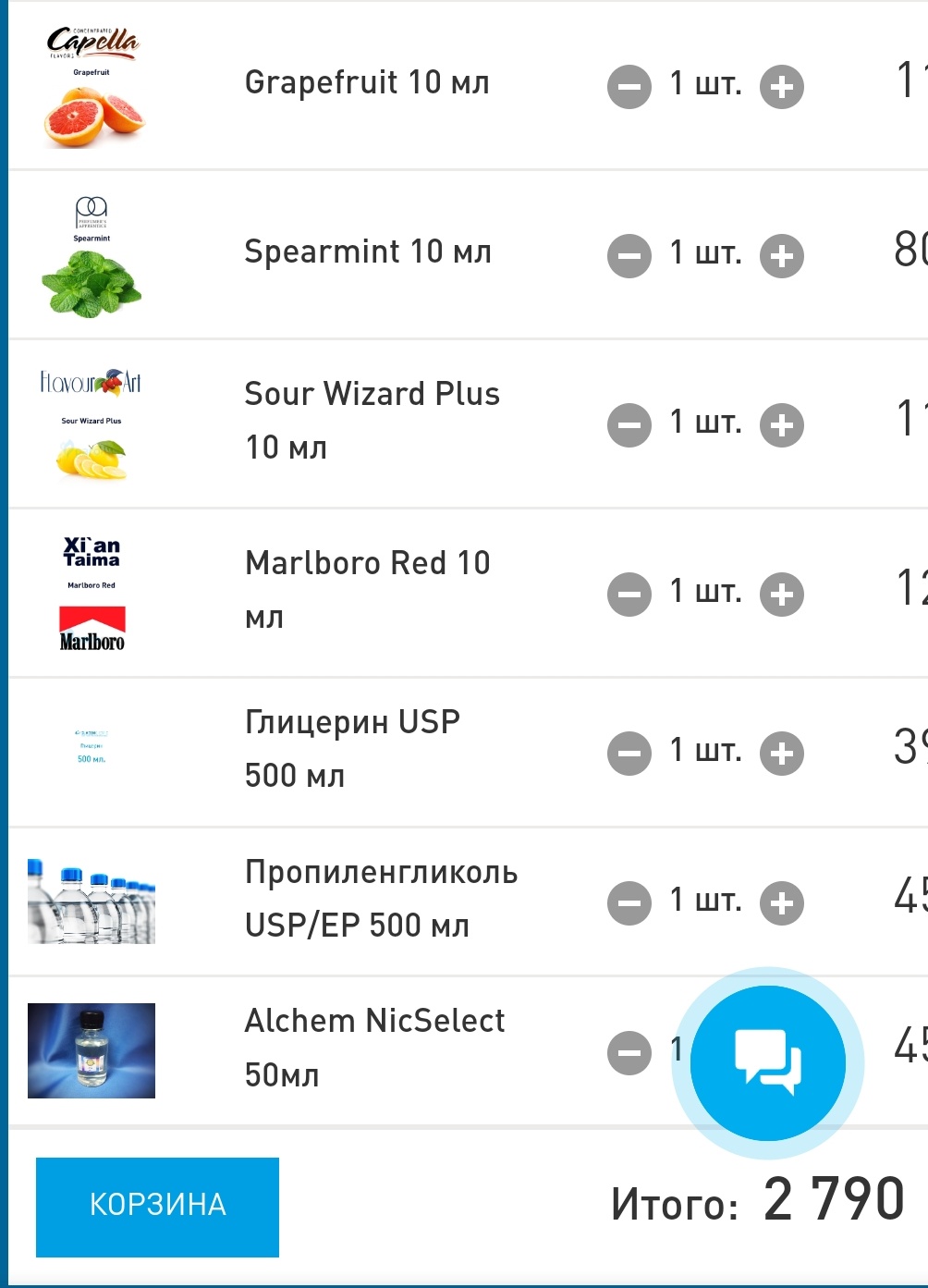
Task: Decrease Alchem NicSelect 50мл quantity
Action: point(629,1052)
